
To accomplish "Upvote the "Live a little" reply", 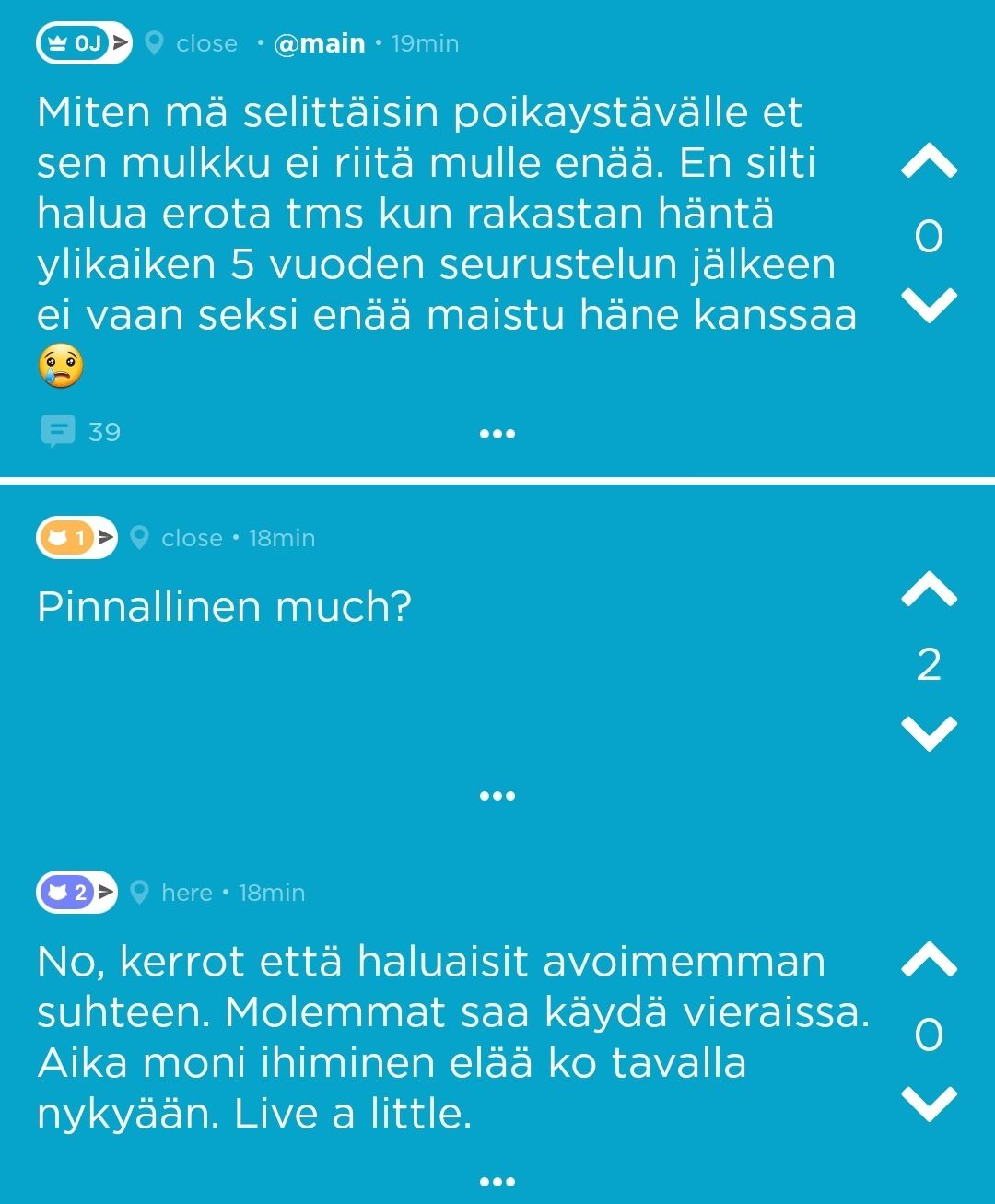I will coord(929,960).
